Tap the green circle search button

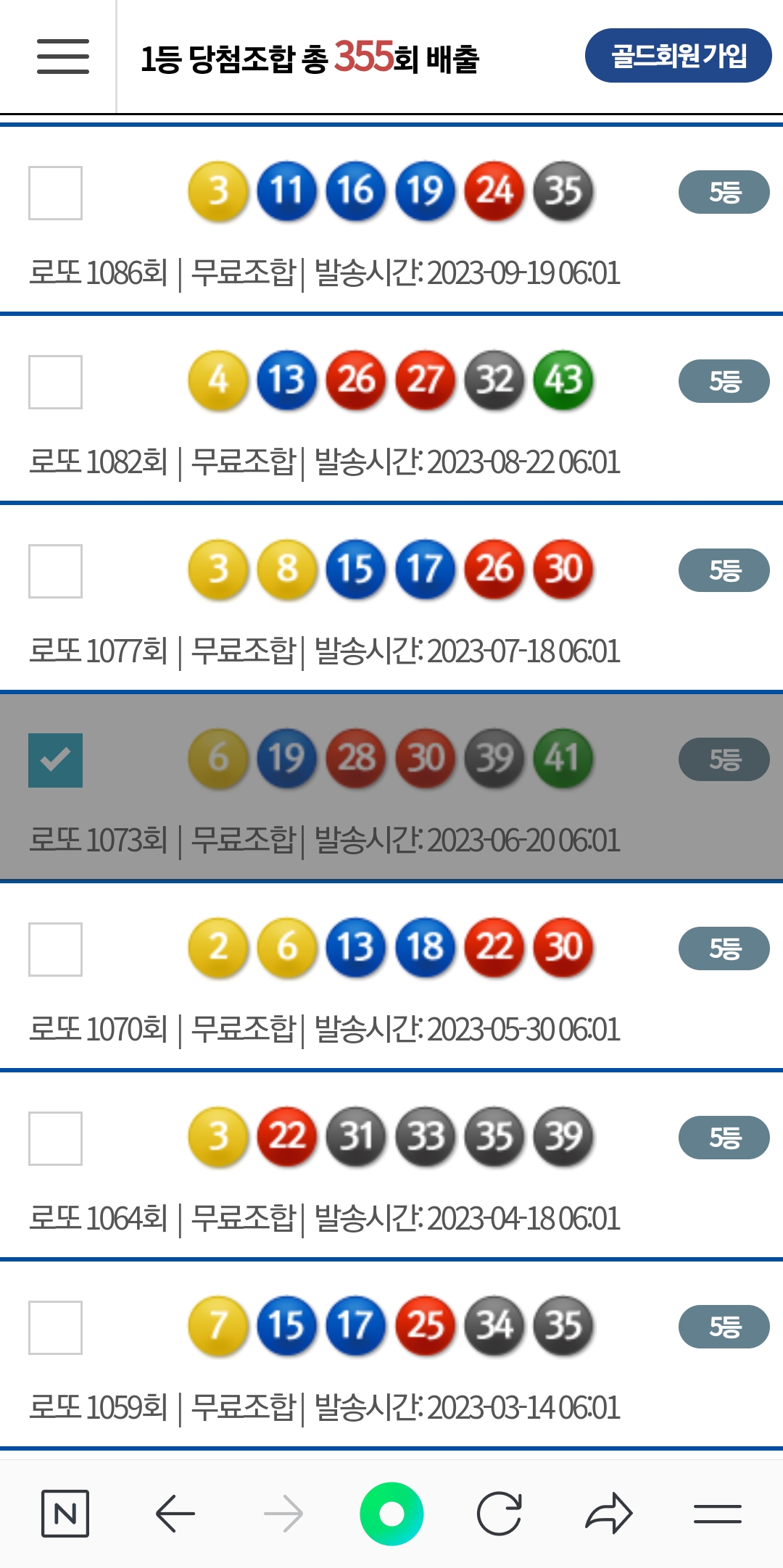(391, 1514)
